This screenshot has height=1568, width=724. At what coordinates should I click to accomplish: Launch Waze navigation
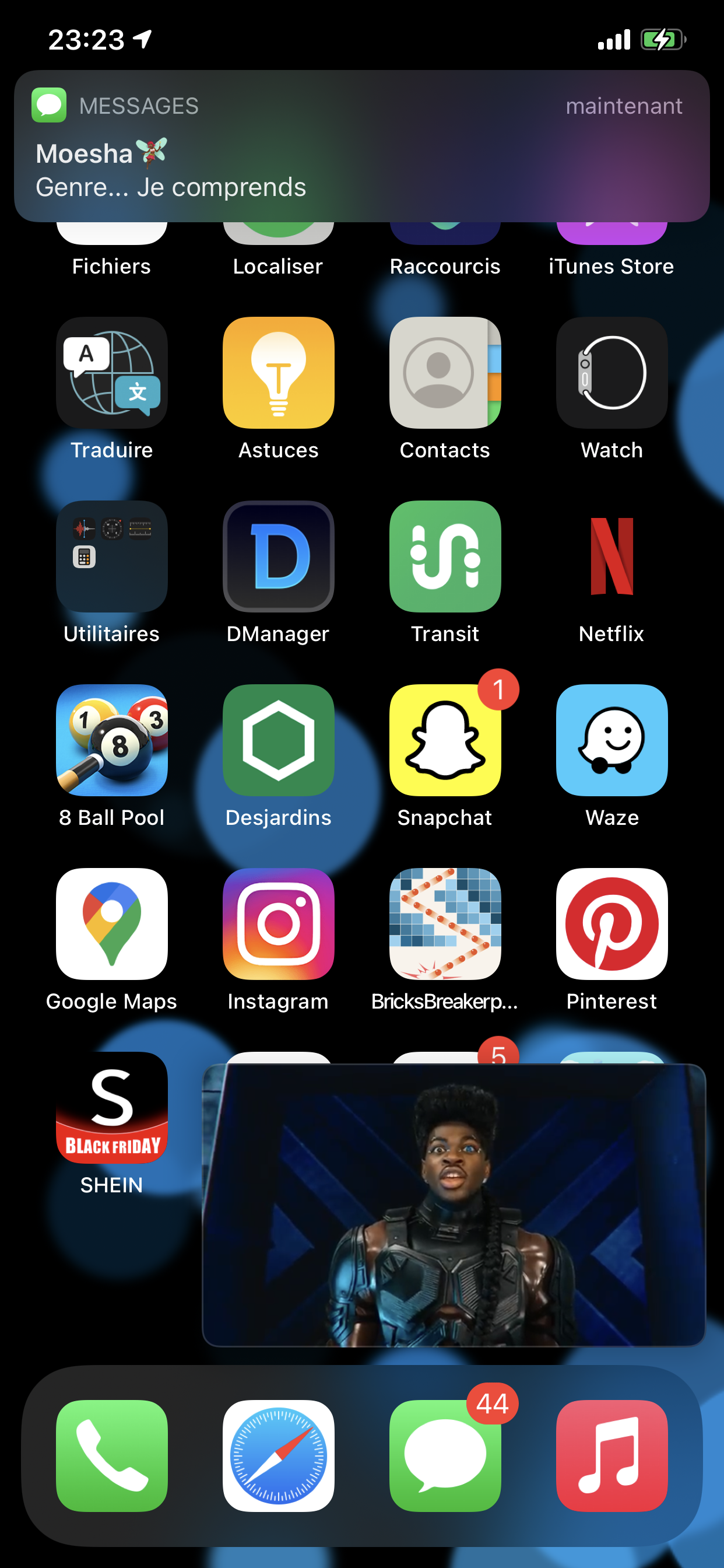611,740
